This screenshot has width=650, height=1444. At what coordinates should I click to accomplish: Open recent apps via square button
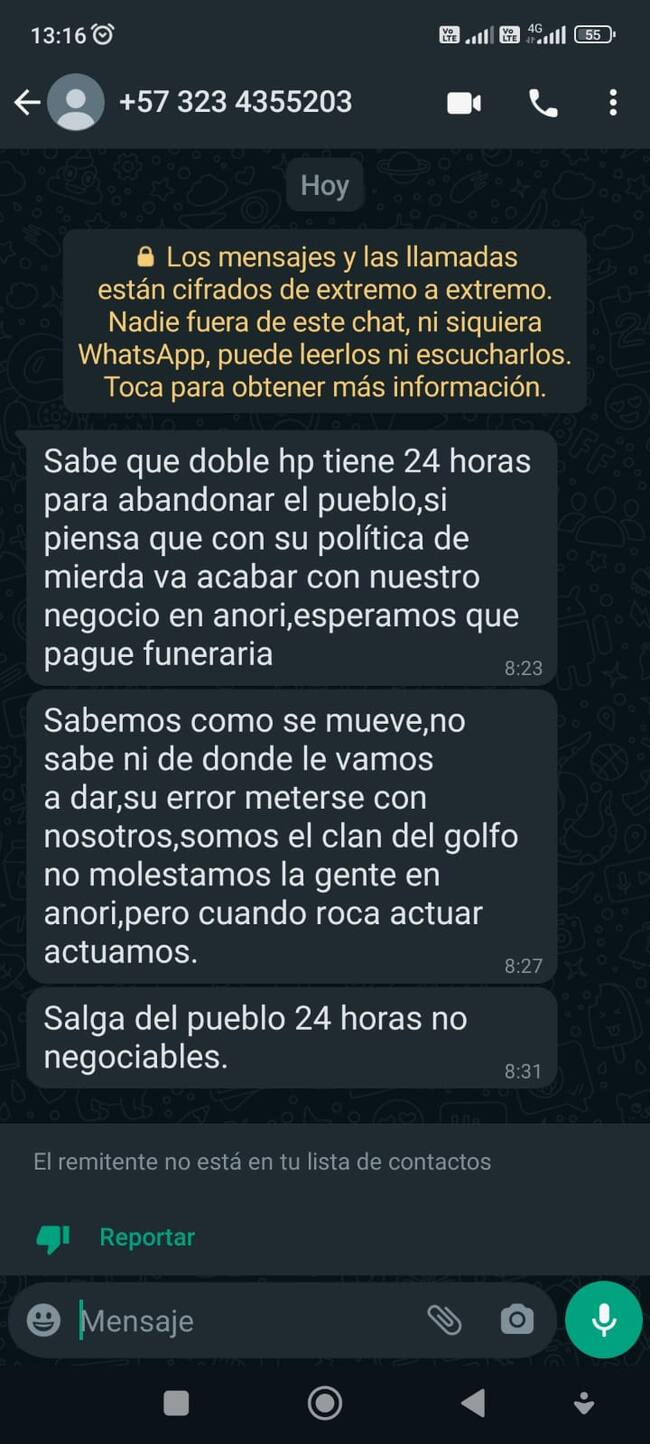point(176,1403)
